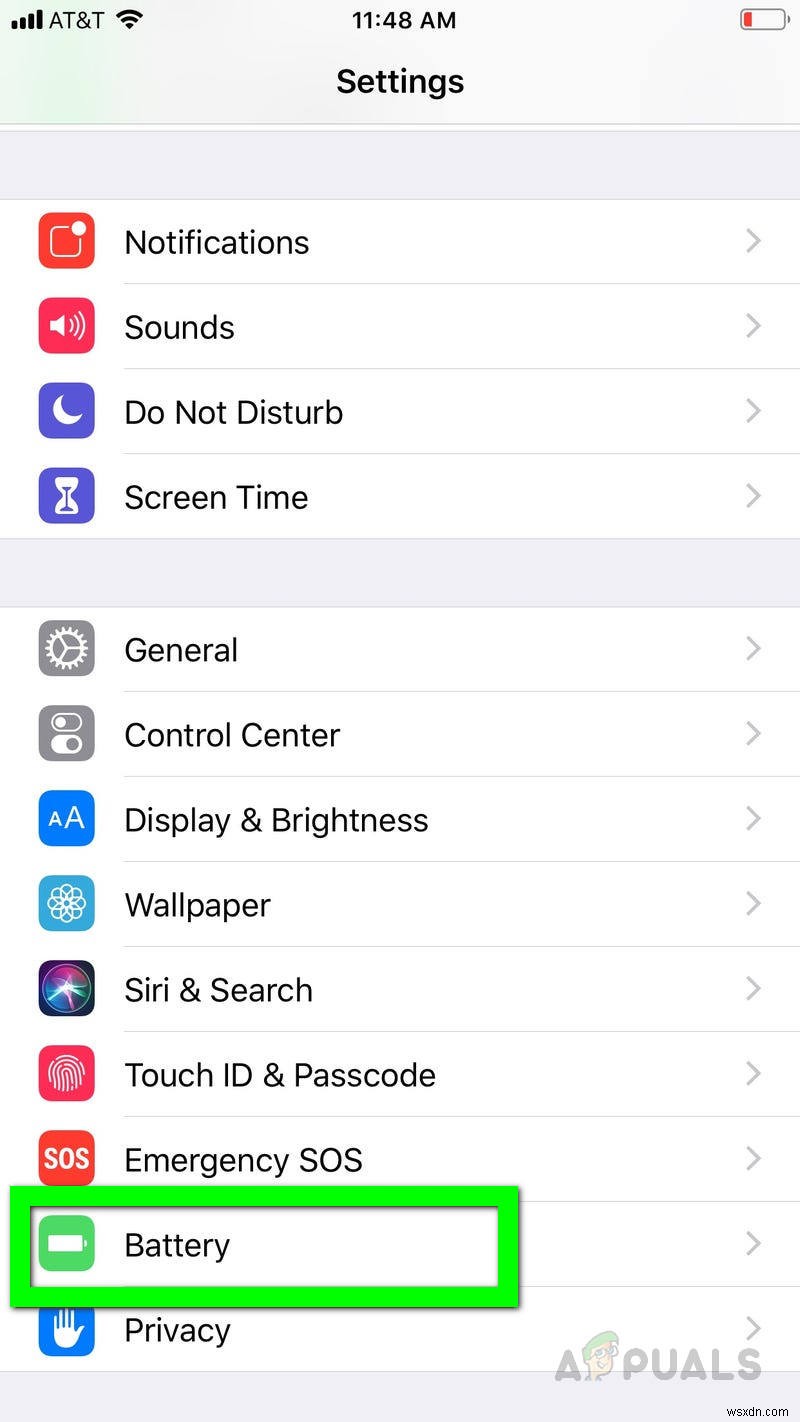Select the Sounds speaker icon
Screen dimensions: 800x1422
point(66,326)
